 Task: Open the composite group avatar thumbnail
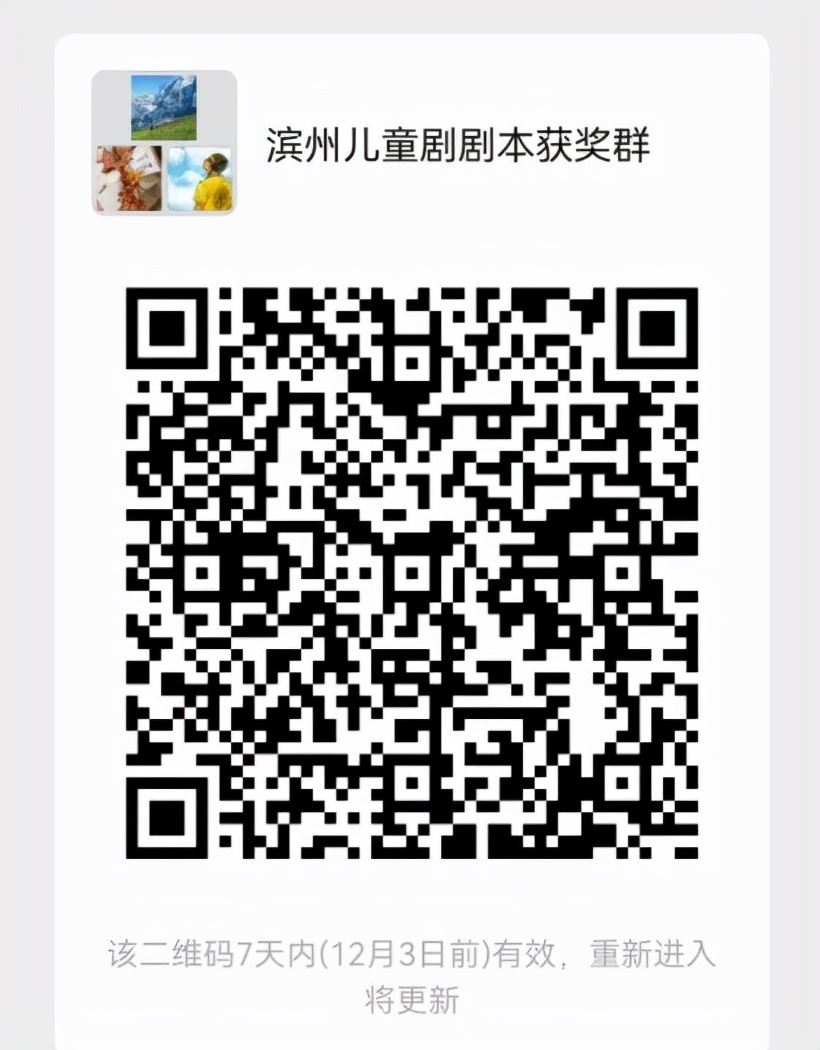coord(163,143)
